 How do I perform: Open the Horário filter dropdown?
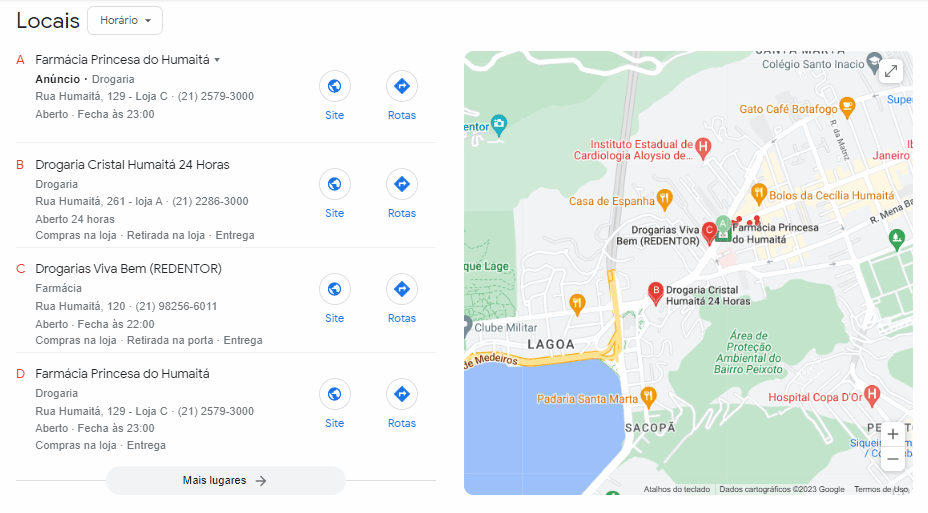click(125, 21)
